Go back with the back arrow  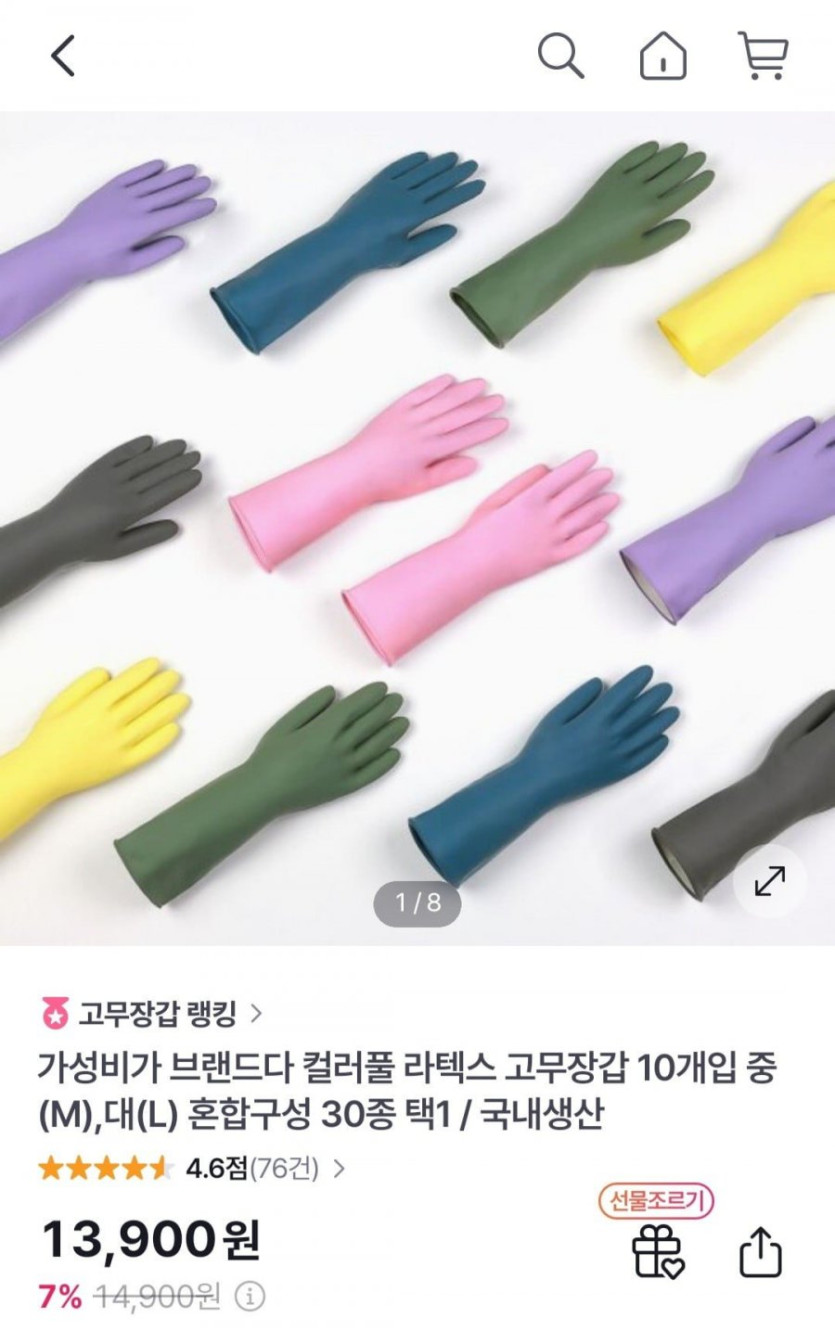click(63, 55)
